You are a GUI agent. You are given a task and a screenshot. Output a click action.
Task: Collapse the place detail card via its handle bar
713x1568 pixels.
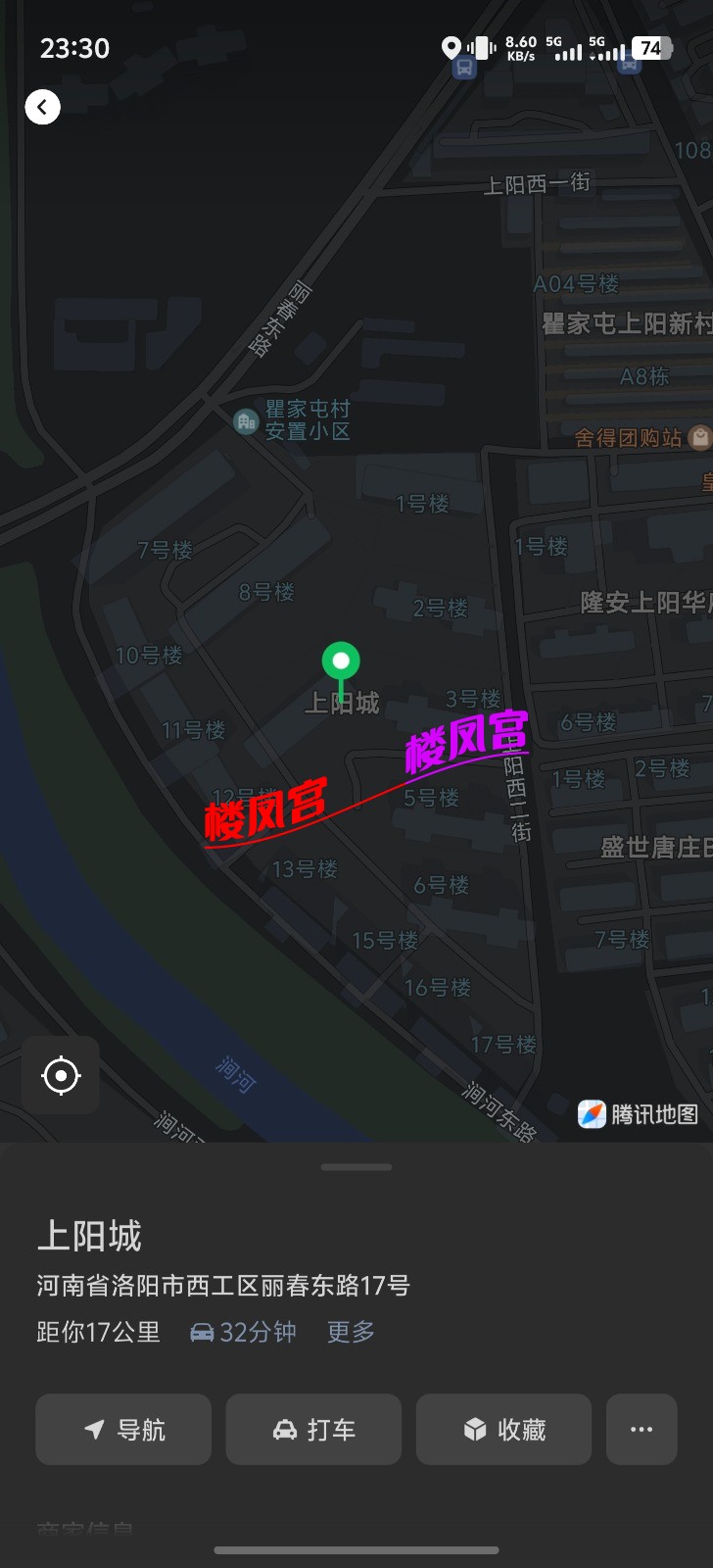click(356, 1166)
